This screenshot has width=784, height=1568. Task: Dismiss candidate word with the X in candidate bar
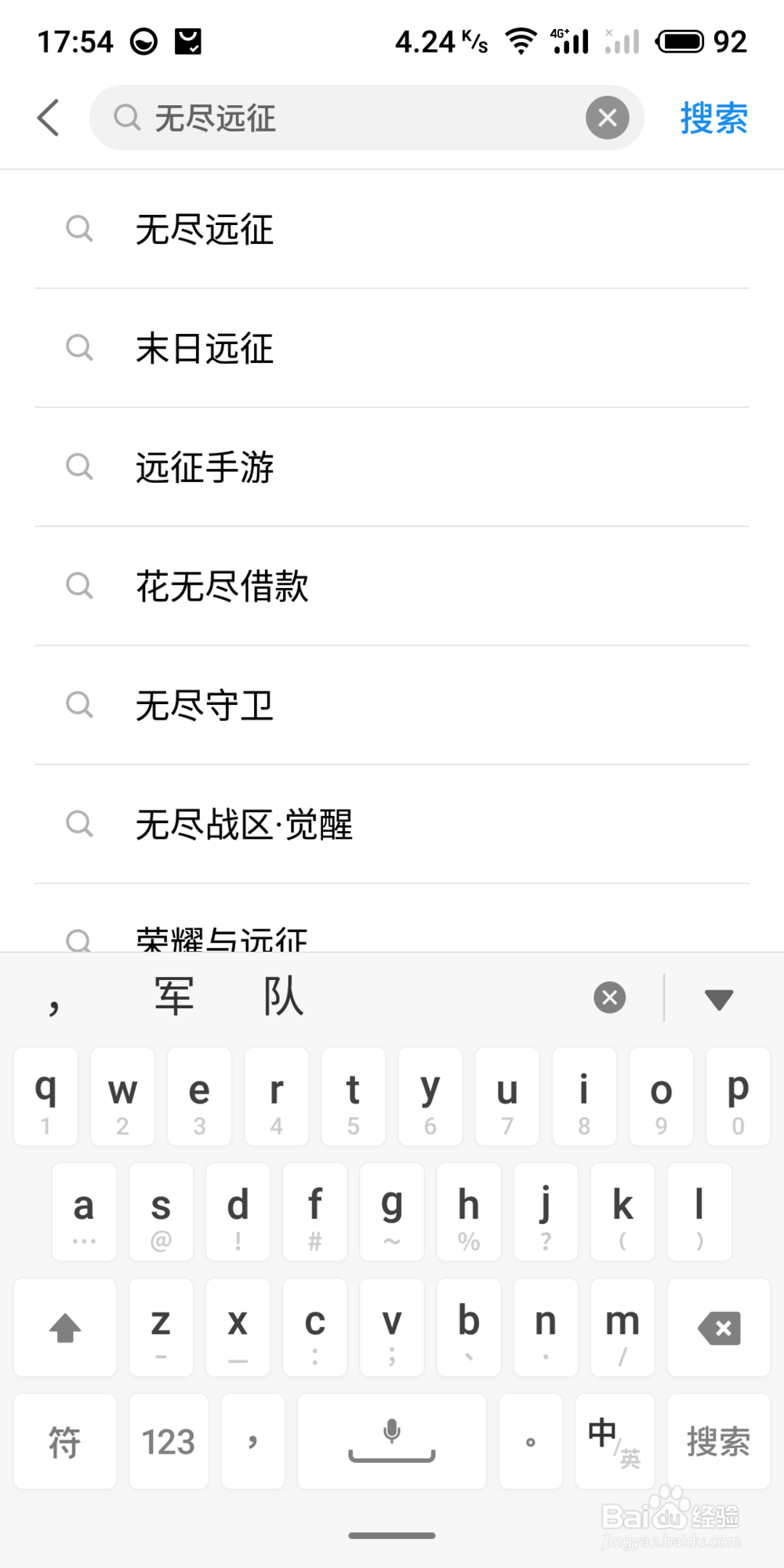[x=609, y=996]
